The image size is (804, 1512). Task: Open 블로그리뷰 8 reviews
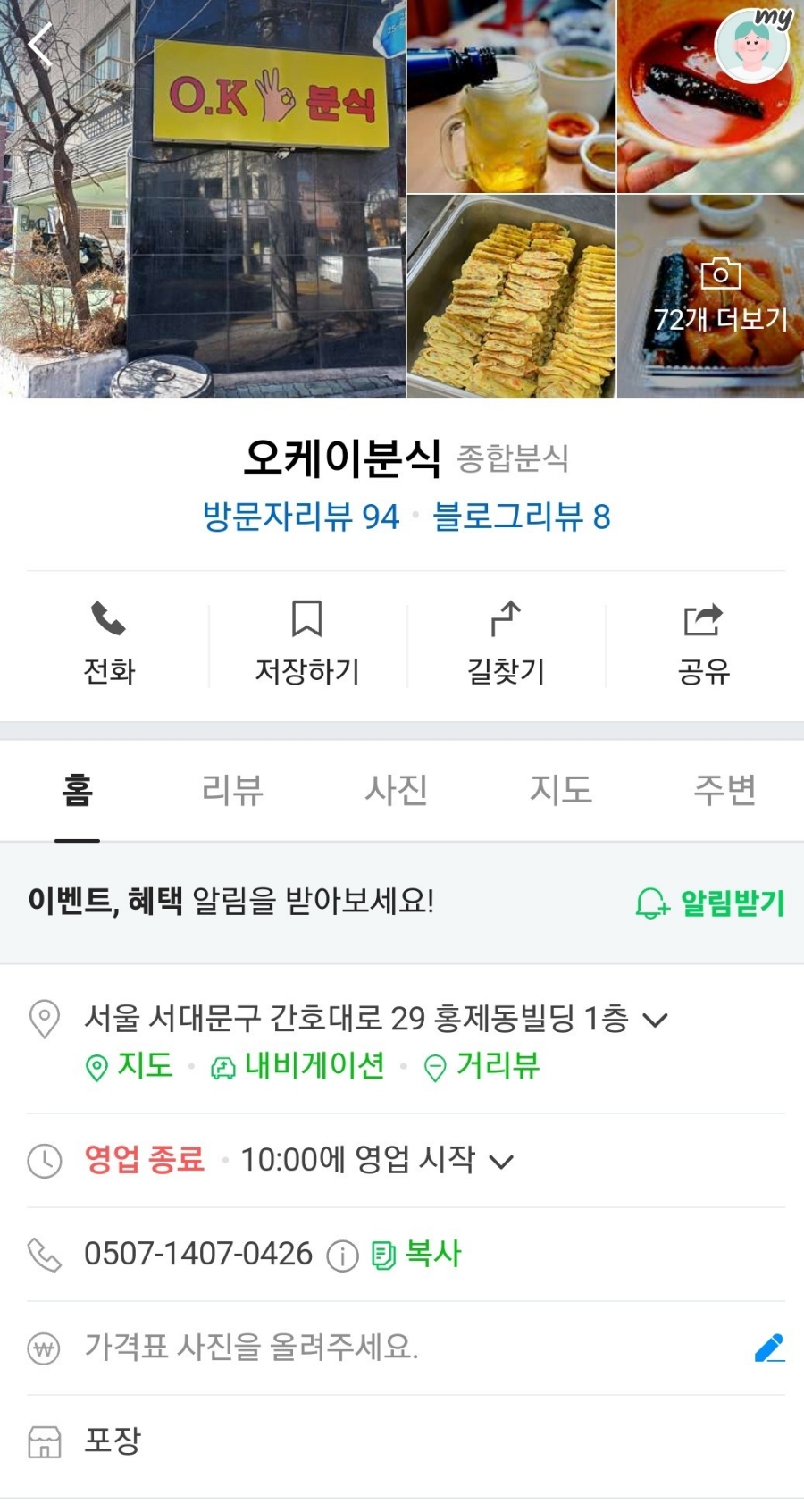[x=522, y=517]
